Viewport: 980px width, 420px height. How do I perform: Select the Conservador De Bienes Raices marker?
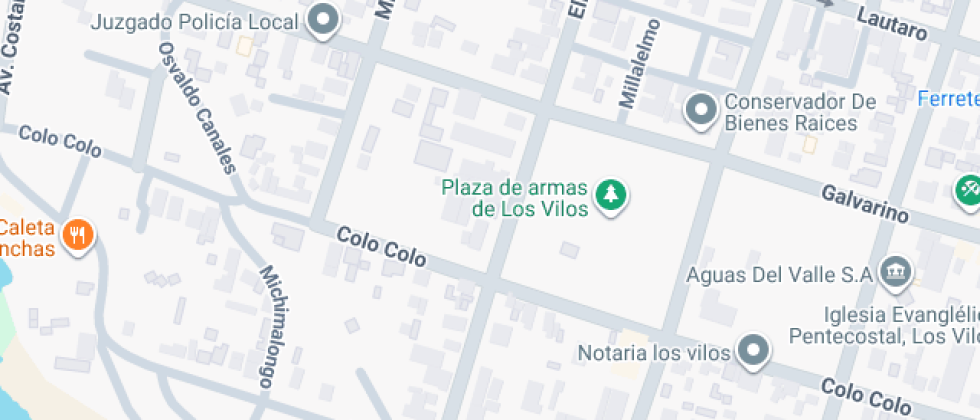pyautogui.click(x=701, y=109)
